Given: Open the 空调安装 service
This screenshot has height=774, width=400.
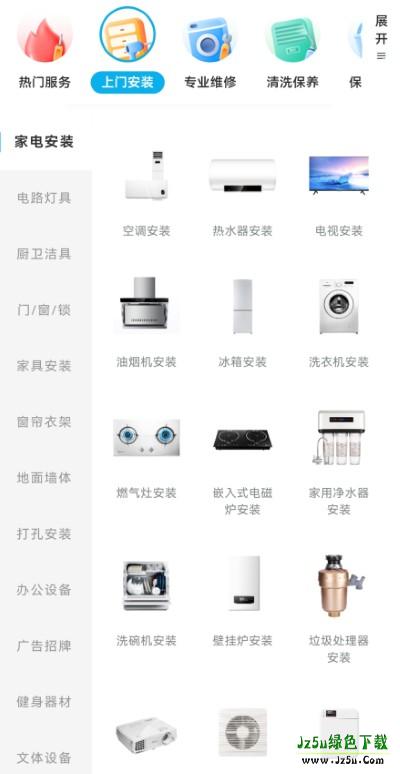Looking at the screenshot, I should pos(146,194).
